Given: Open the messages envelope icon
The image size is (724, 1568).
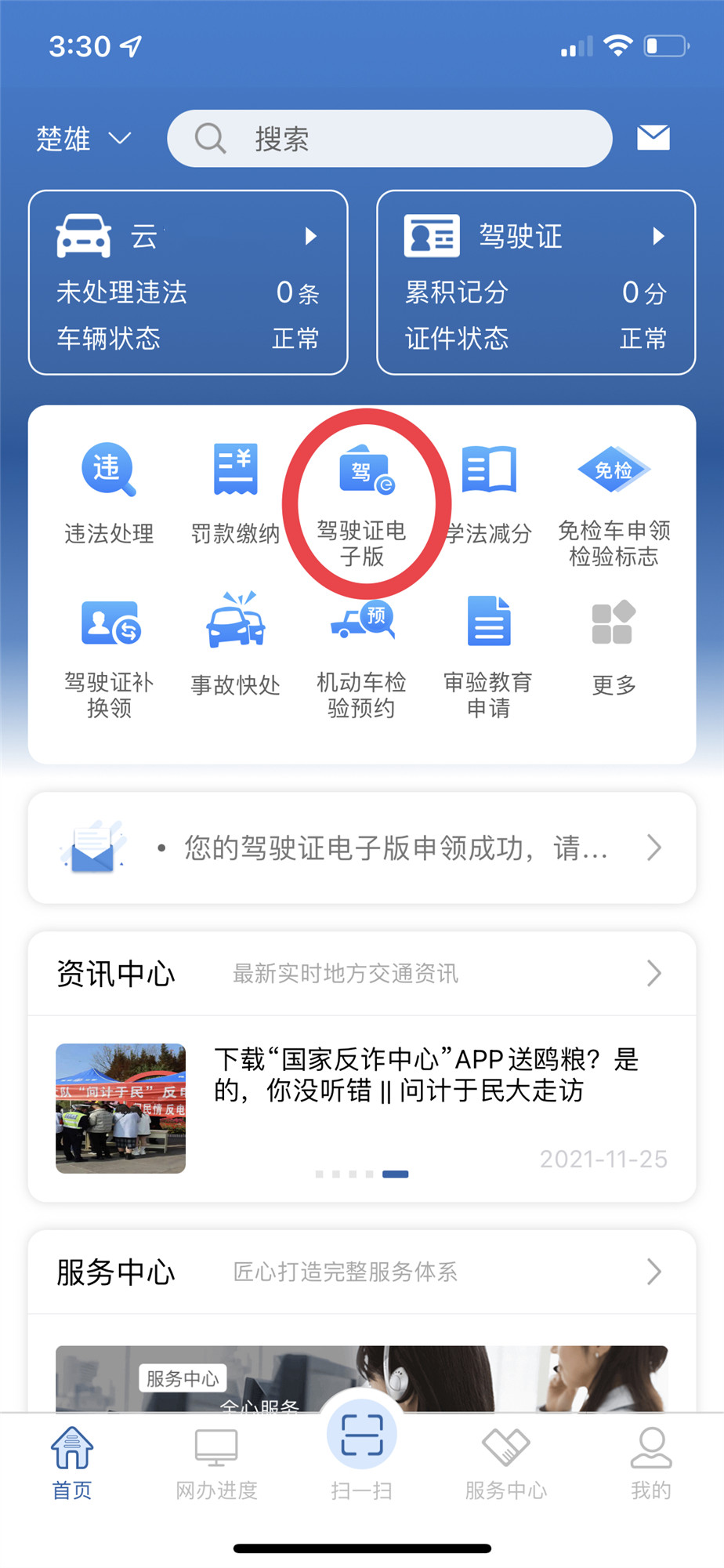Looking at the screenshot, I should point(653,138).
